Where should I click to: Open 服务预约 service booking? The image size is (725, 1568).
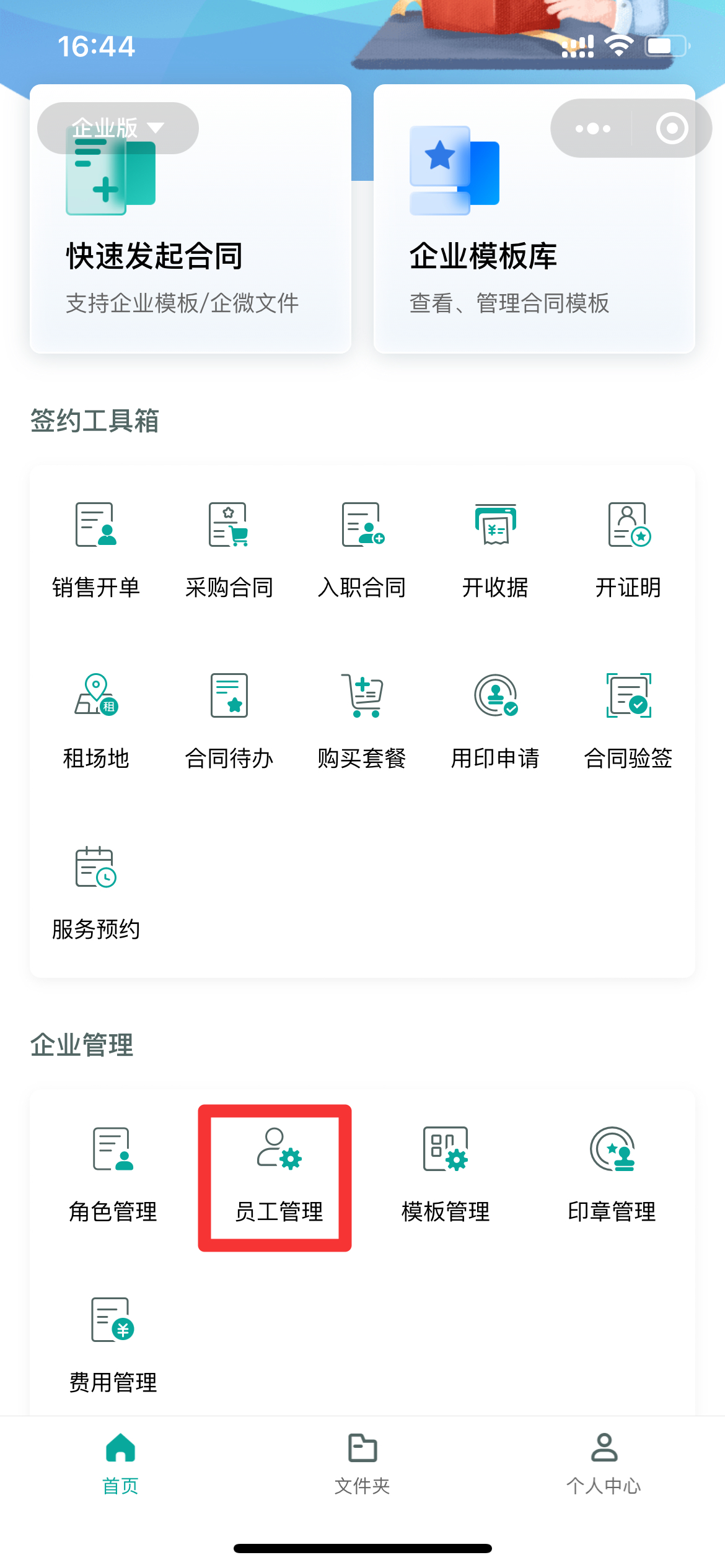coord(96,892)
